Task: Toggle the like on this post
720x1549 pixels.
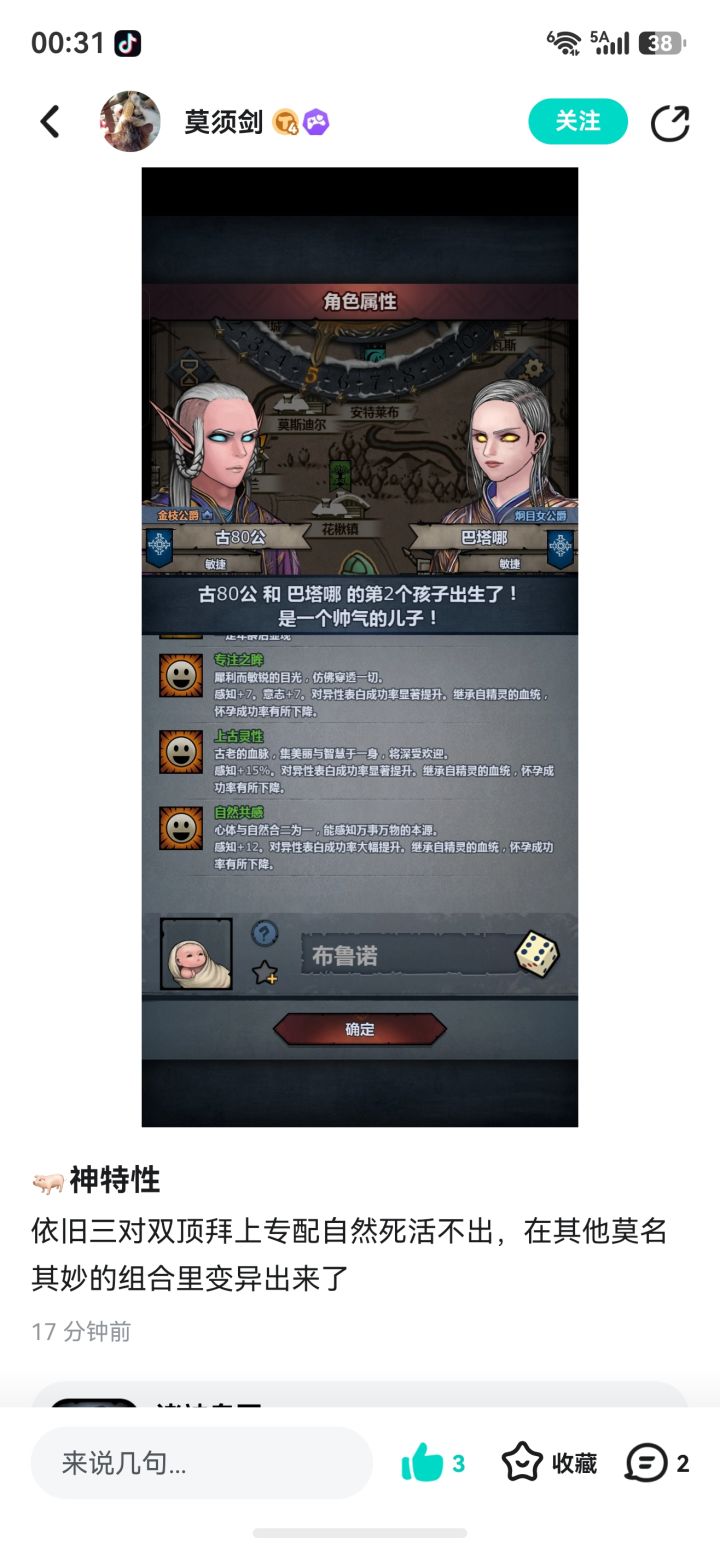Action: 425,1462
